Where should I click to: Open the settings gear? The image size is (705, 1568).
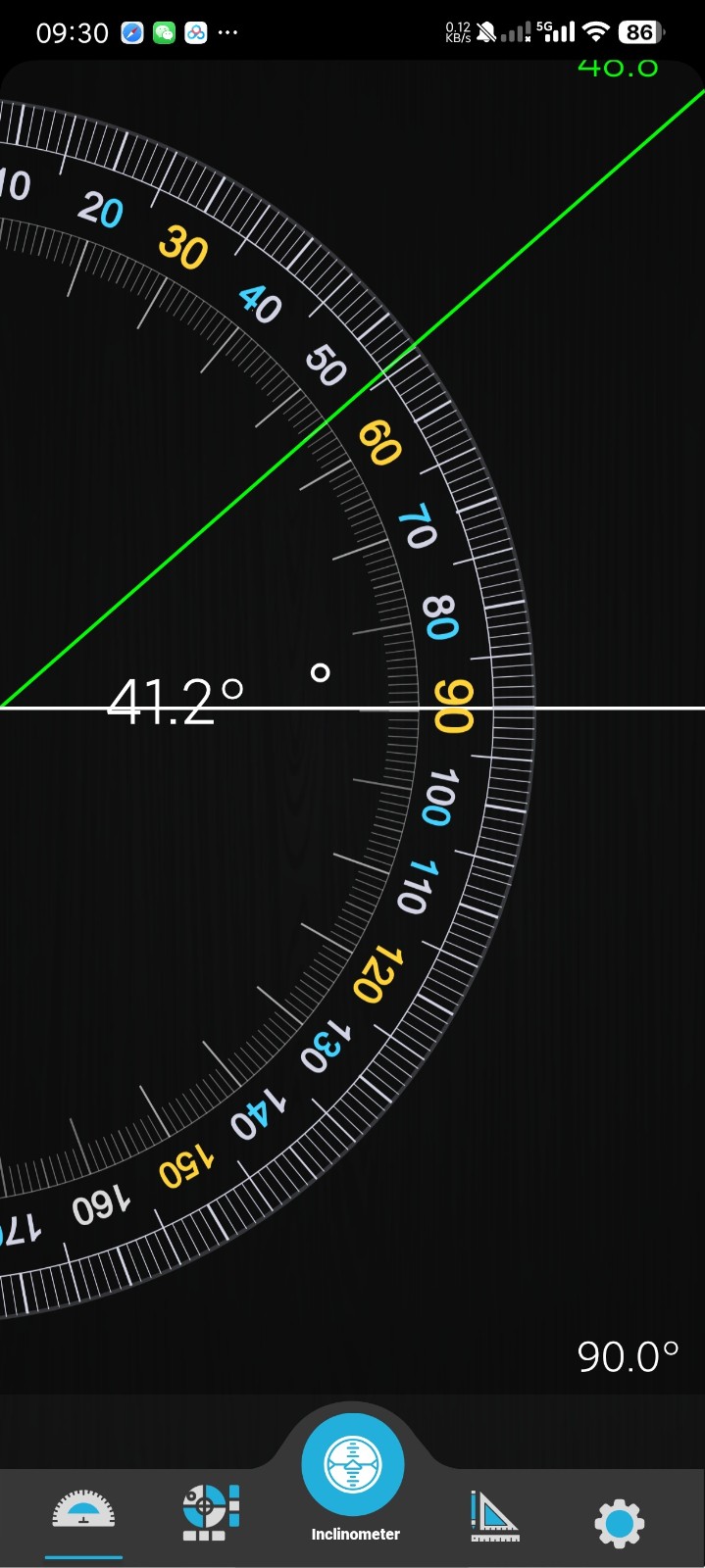coord(619,1523)
